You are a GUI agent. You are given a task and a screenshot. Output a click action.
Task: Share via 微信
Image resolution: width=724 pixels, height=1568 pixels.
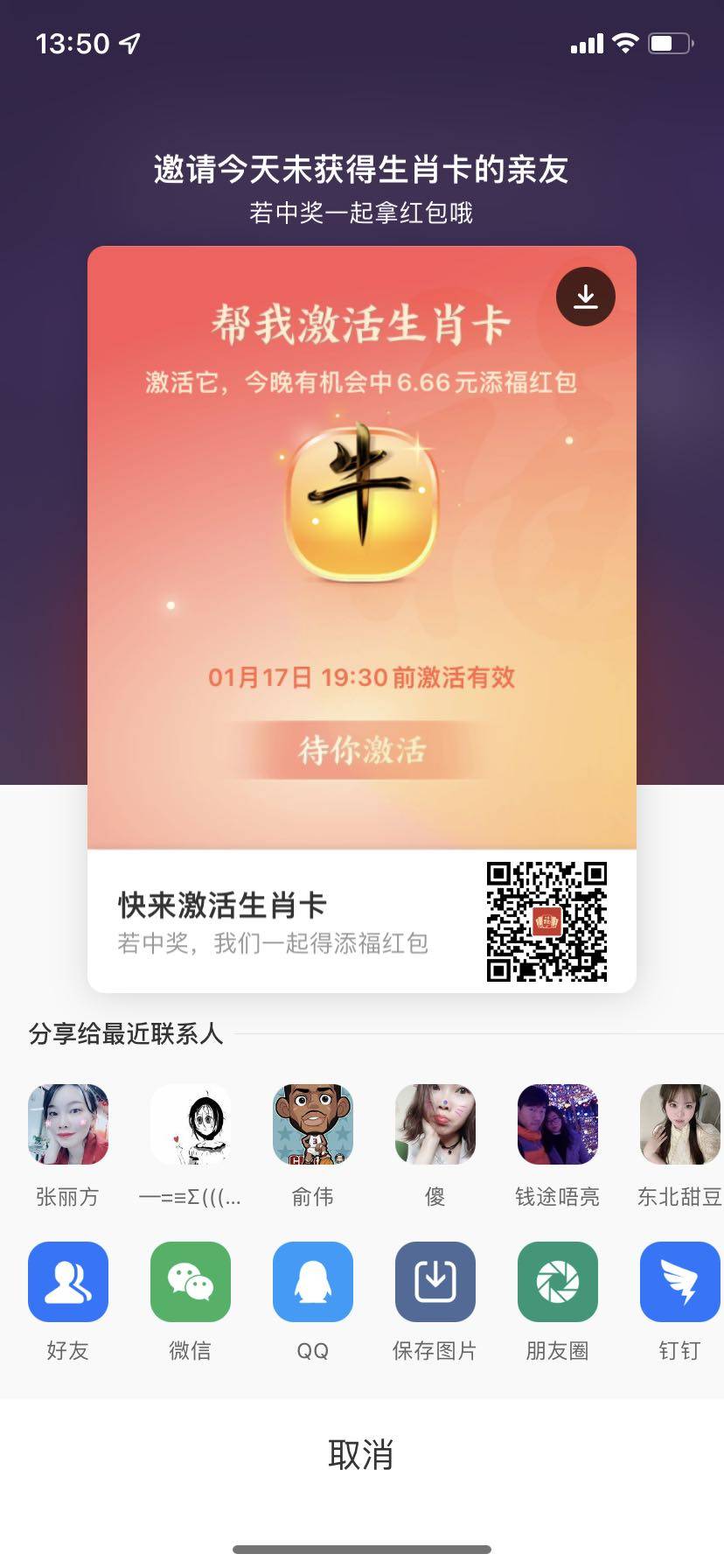point(191,1282)
